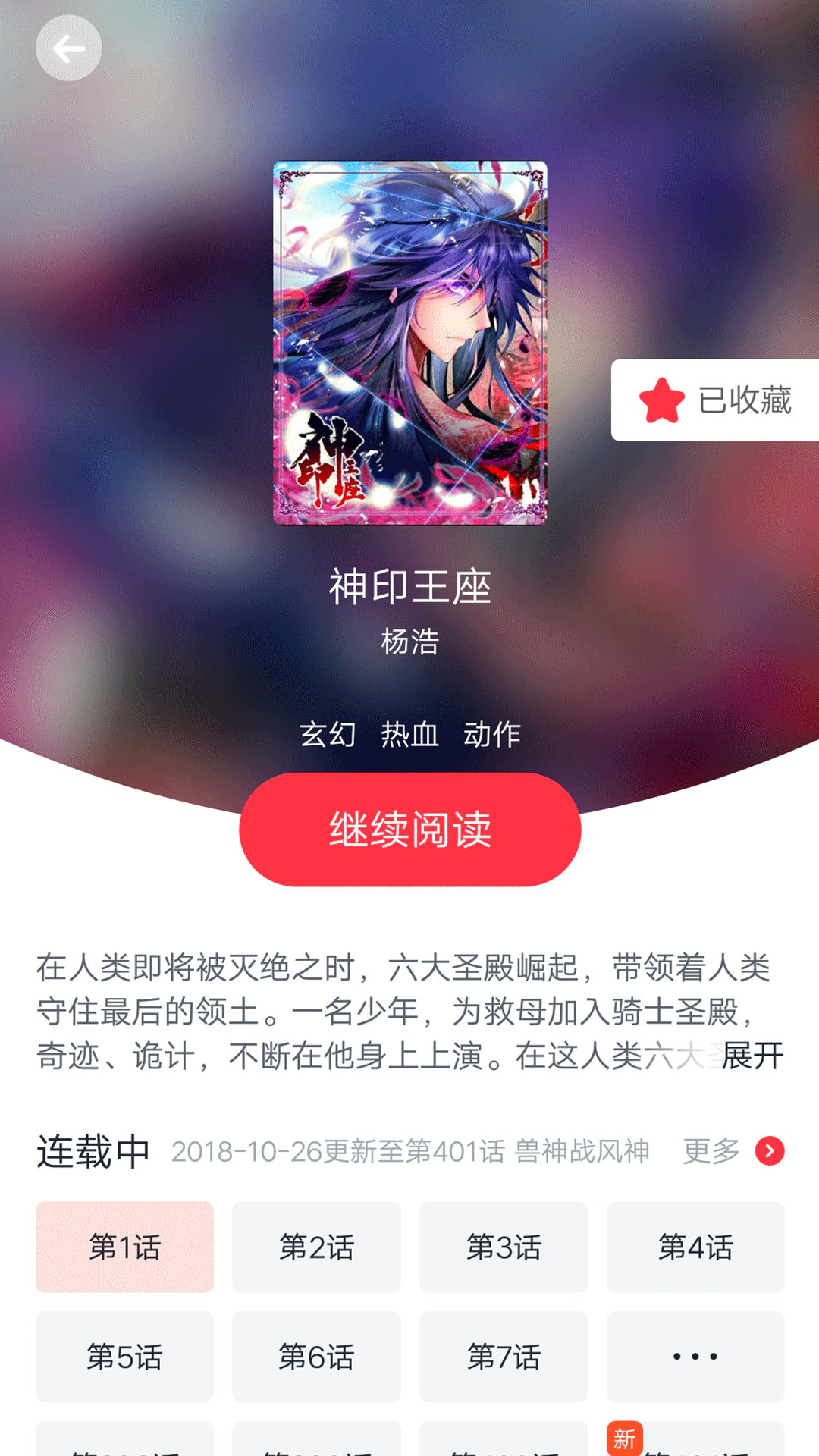
Task: Select the 热血 genre tag
Action: pyautogui.click(x=409, y=734)
